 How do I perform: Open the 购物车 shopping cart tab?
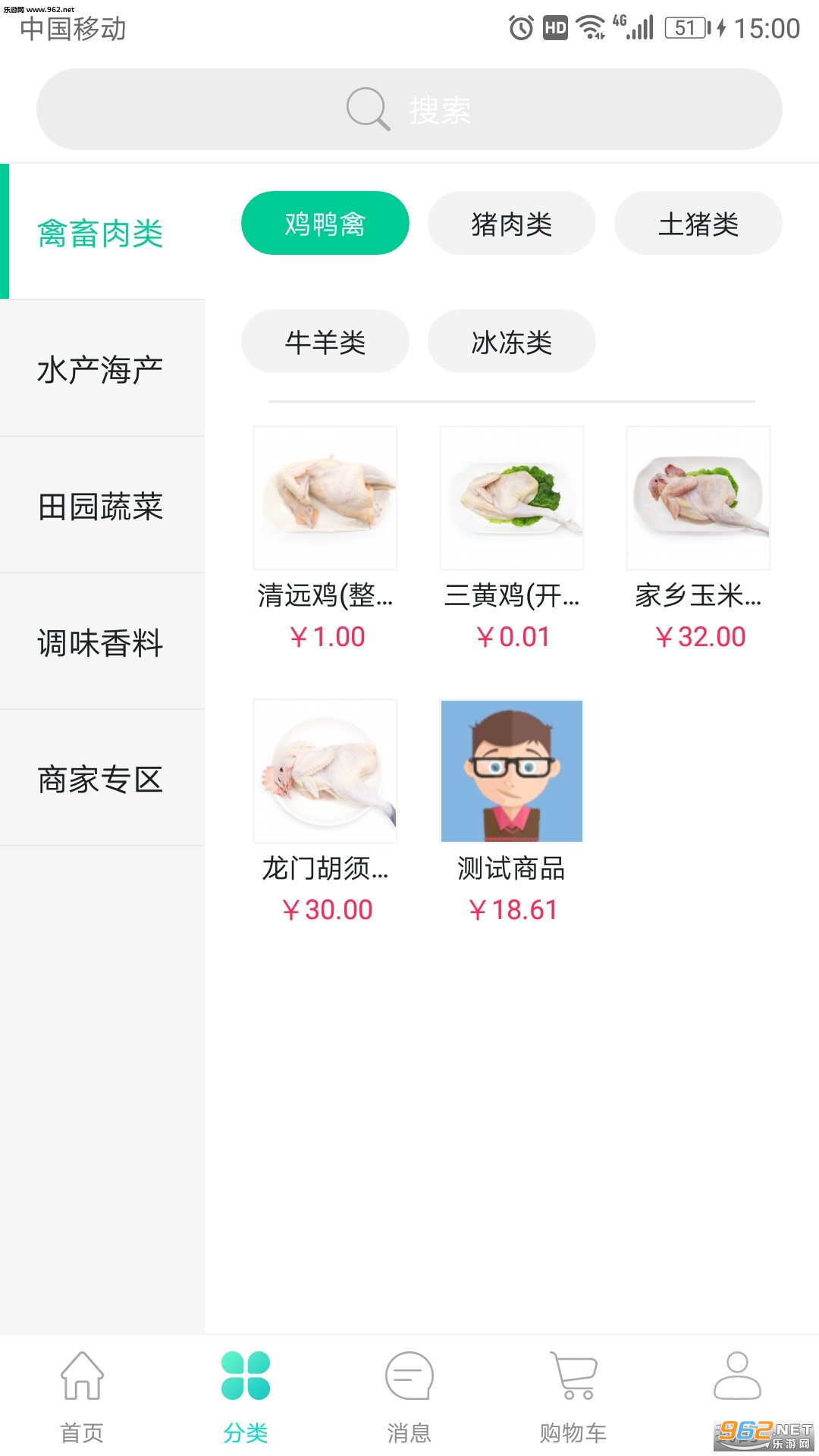(573, 1395)
